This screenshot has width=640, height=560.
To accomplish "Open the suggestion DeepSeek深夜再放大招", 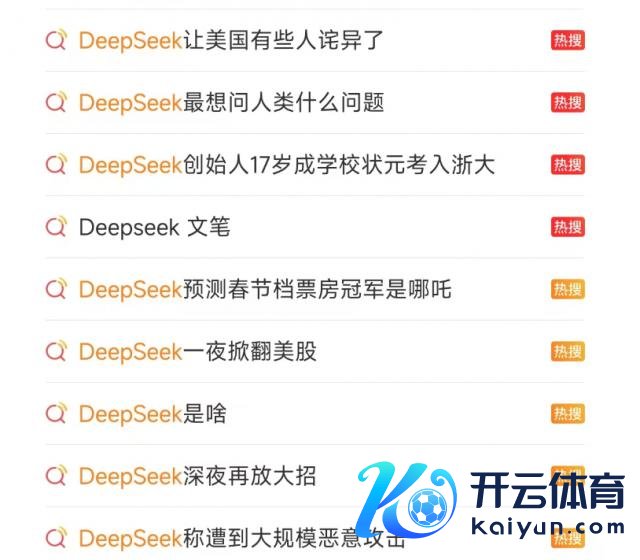I will (198, 476).
